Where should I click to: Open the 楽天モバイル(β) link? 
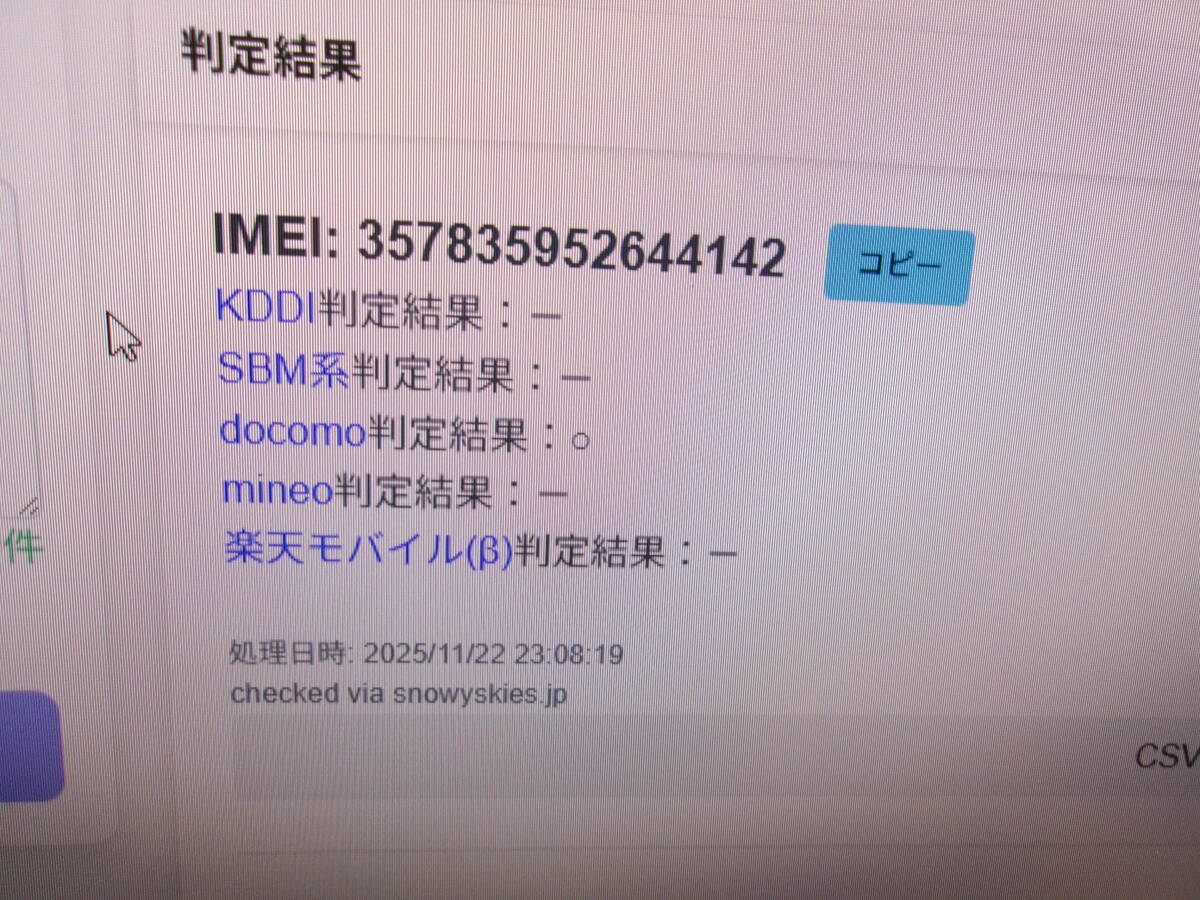368,550
